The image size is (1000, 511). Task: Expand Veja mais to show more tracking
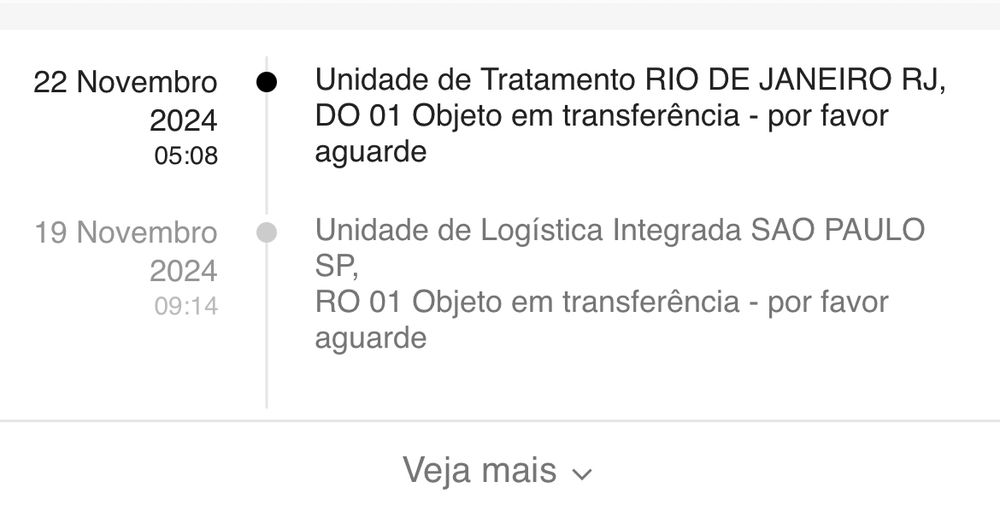(498, 469)
